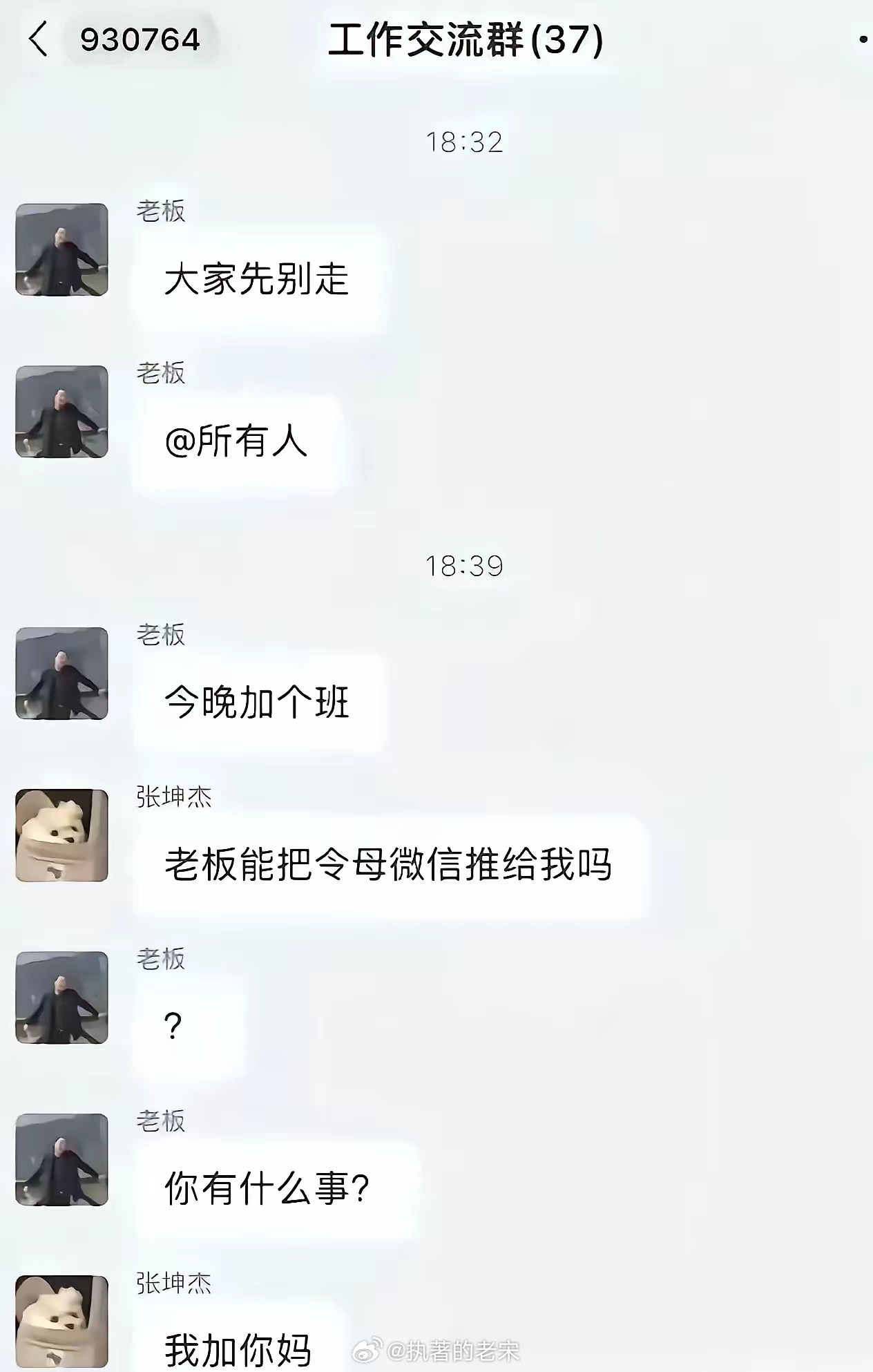The image size is (873, 1372).
Task: Open 老板's avatar next to 你有什么事?
Action: 62,1160
